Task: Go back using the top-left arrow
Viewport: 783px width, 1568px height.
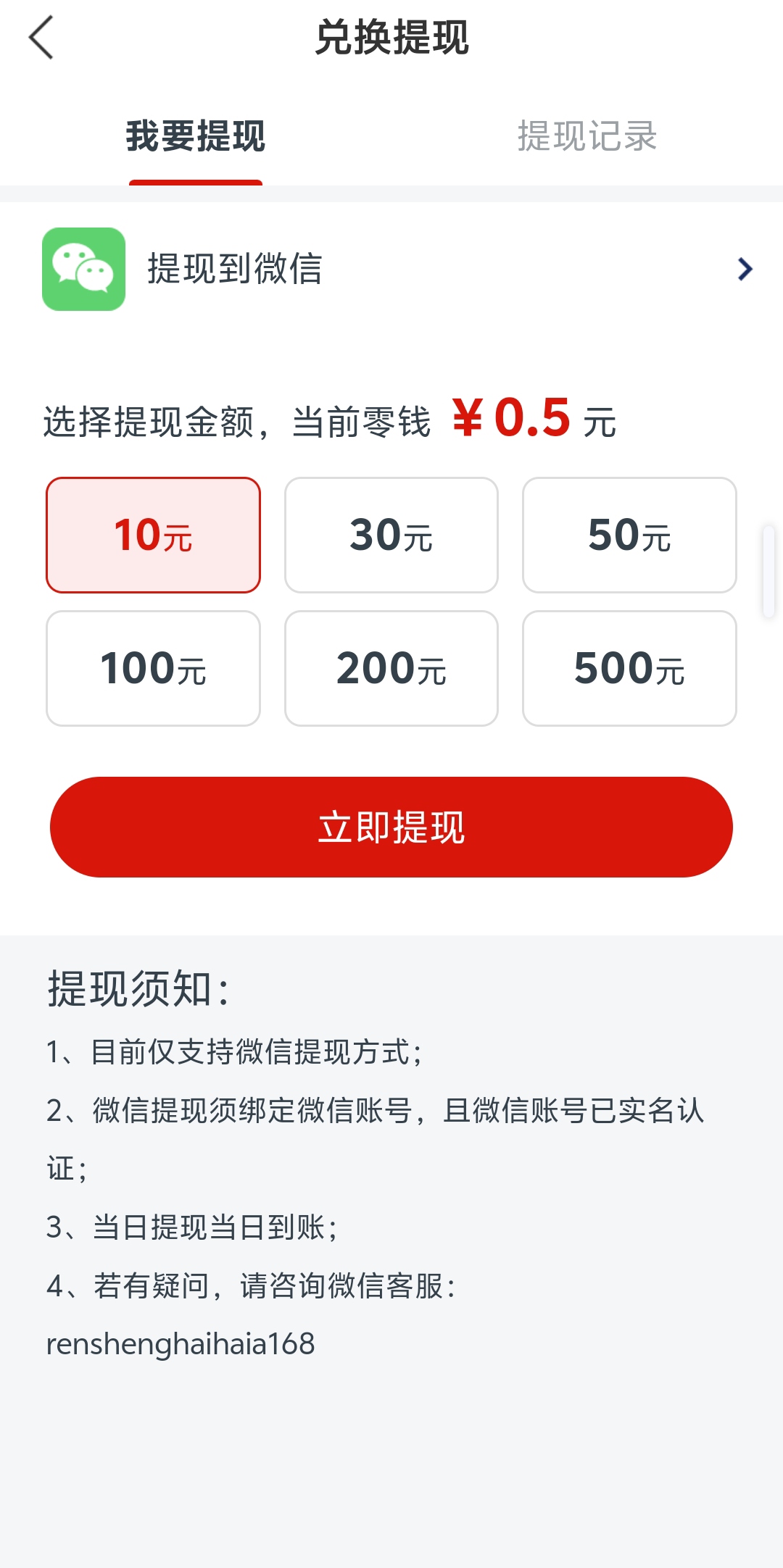Action: click(41, 38)
